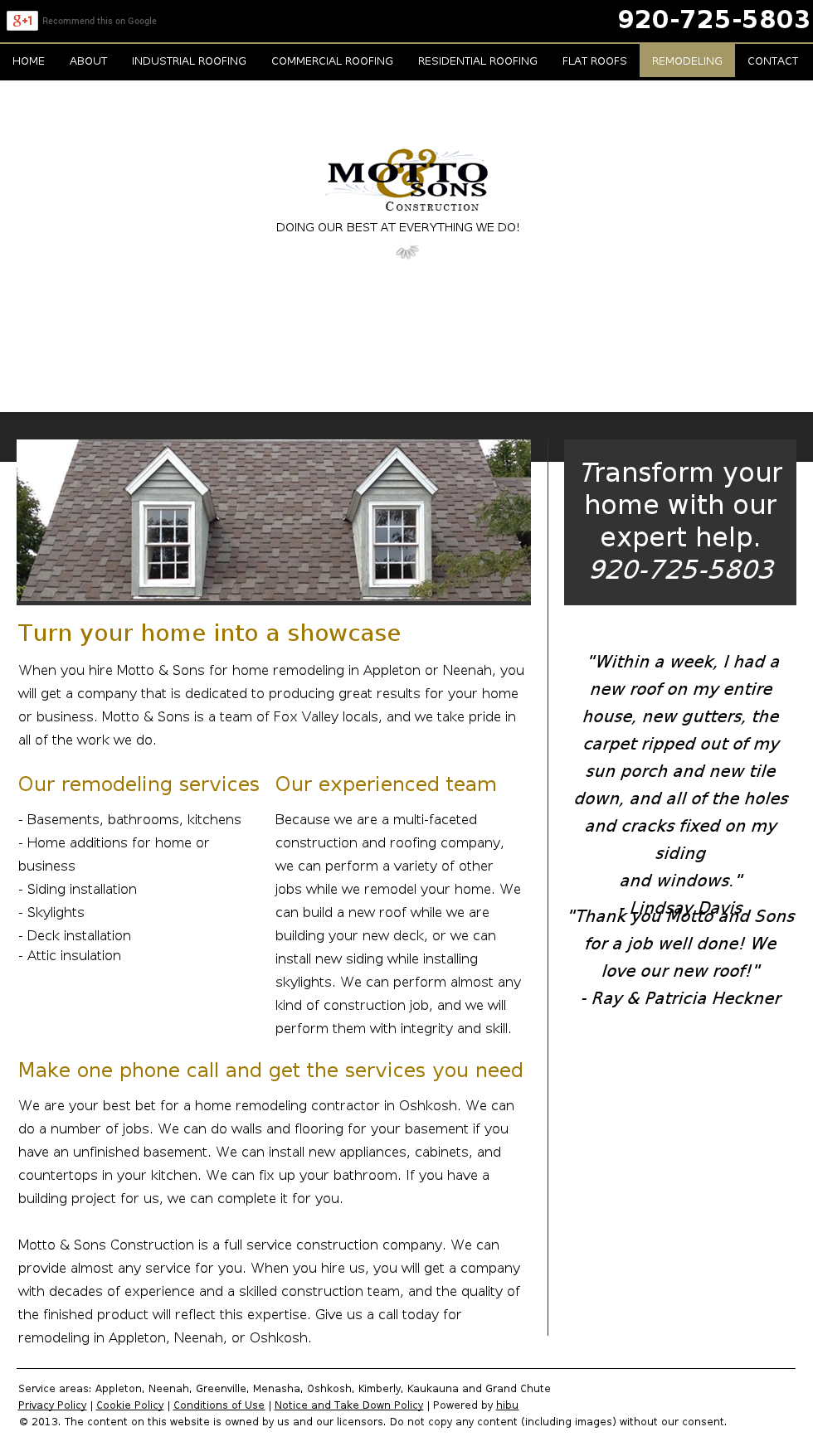Select the Remodeling tab
Screen dimensions: 813x1456
(686, 61)
